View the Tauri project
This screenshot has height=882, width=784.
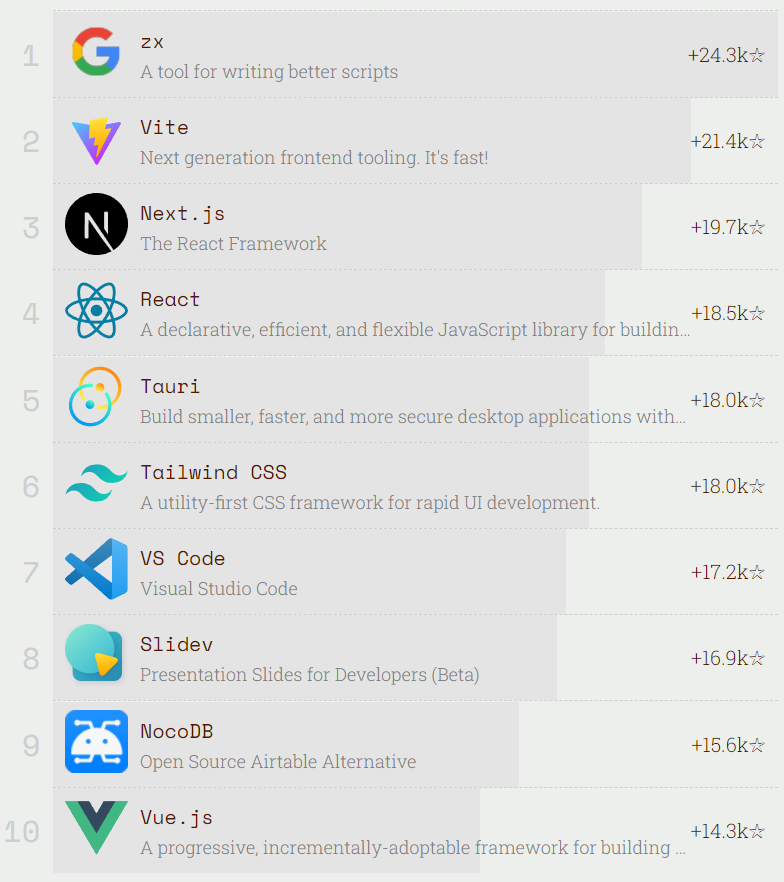pyautogui.click(x=170, y=386)
